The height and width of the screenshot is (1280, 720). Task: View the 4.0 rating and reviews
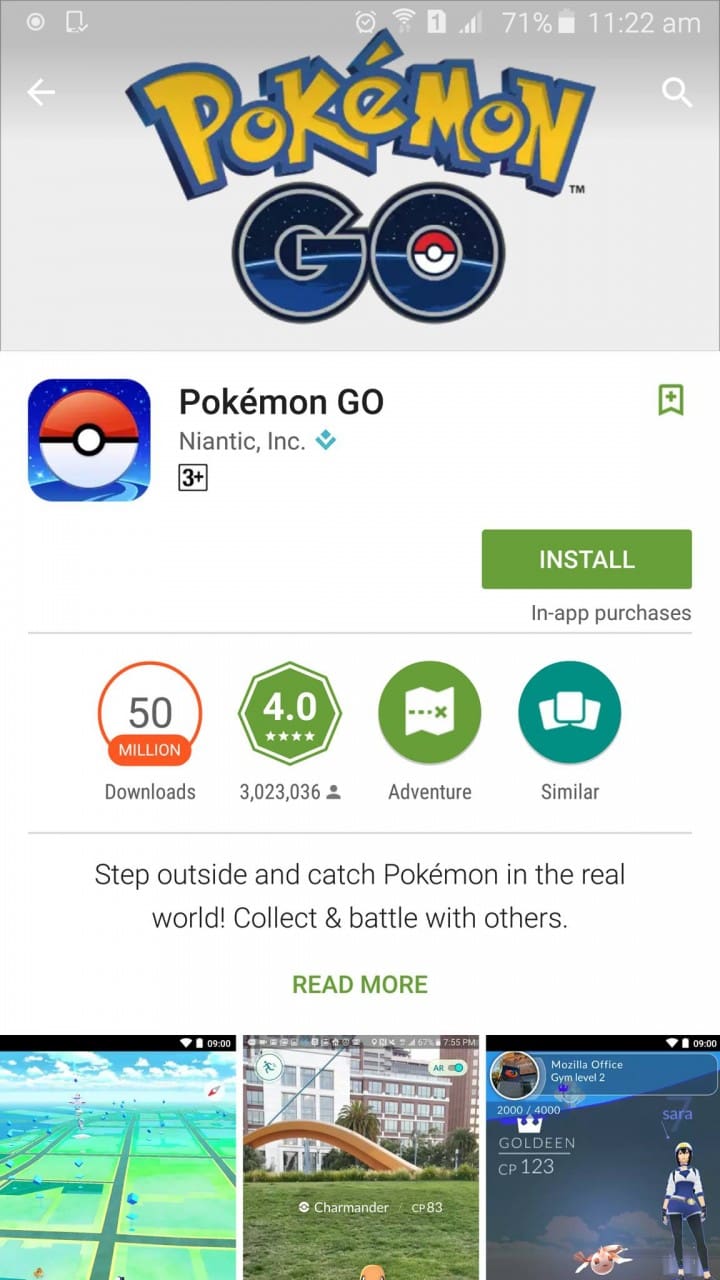click(x=290, y=713)
